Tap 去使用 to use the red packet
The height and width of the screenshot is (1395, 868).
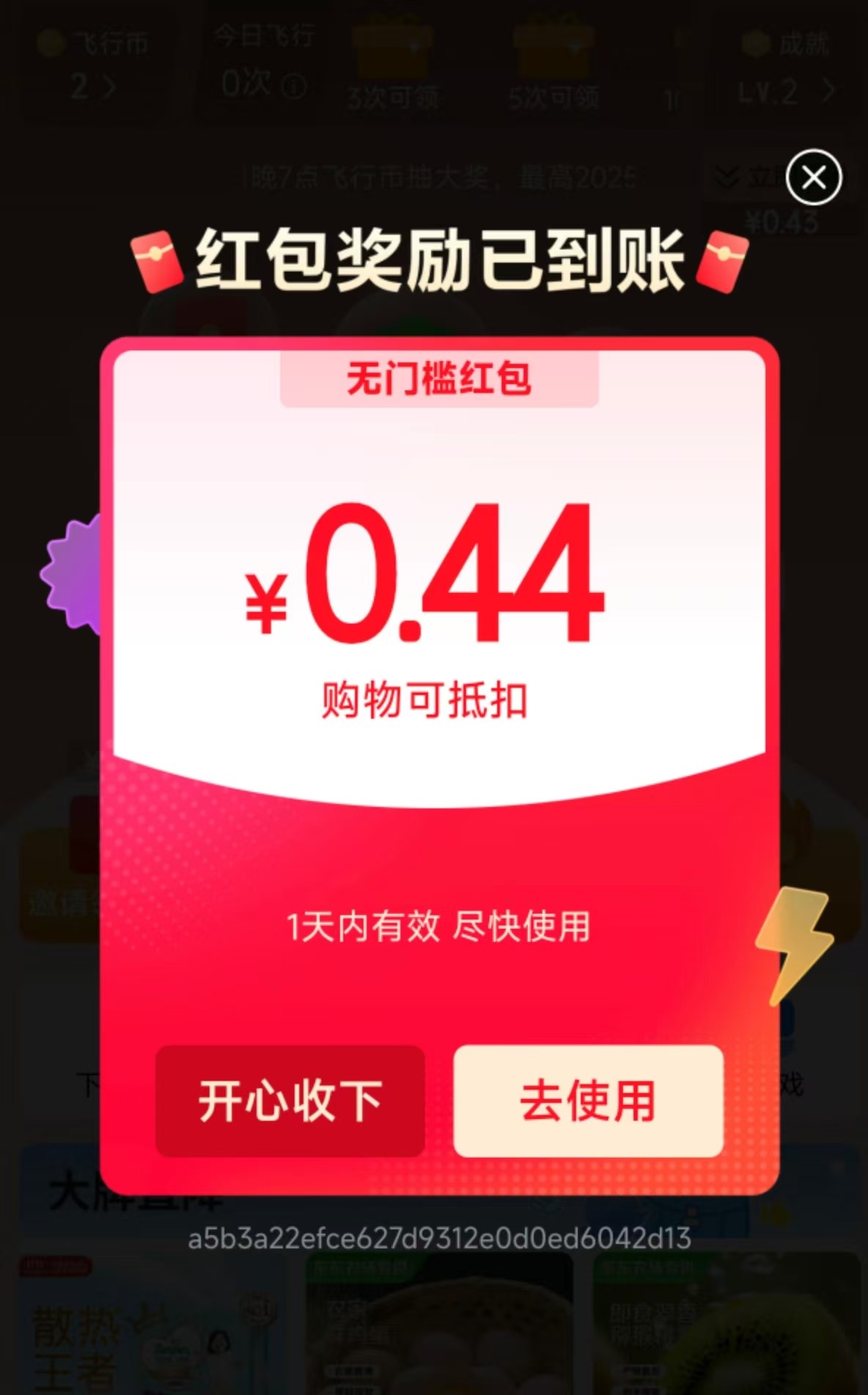[588, 1100]
